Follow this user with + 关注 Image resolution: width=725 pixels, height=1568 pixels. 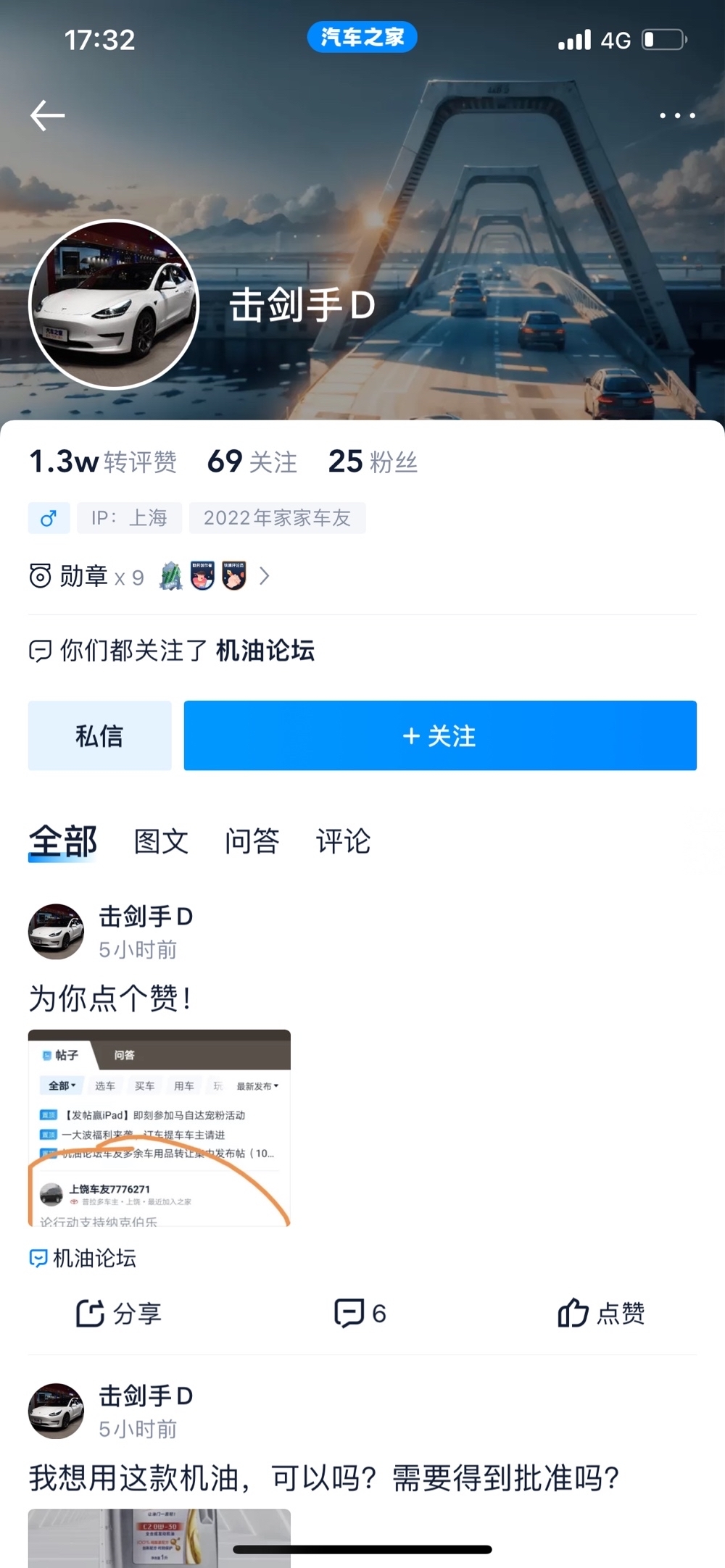point(440,735)
